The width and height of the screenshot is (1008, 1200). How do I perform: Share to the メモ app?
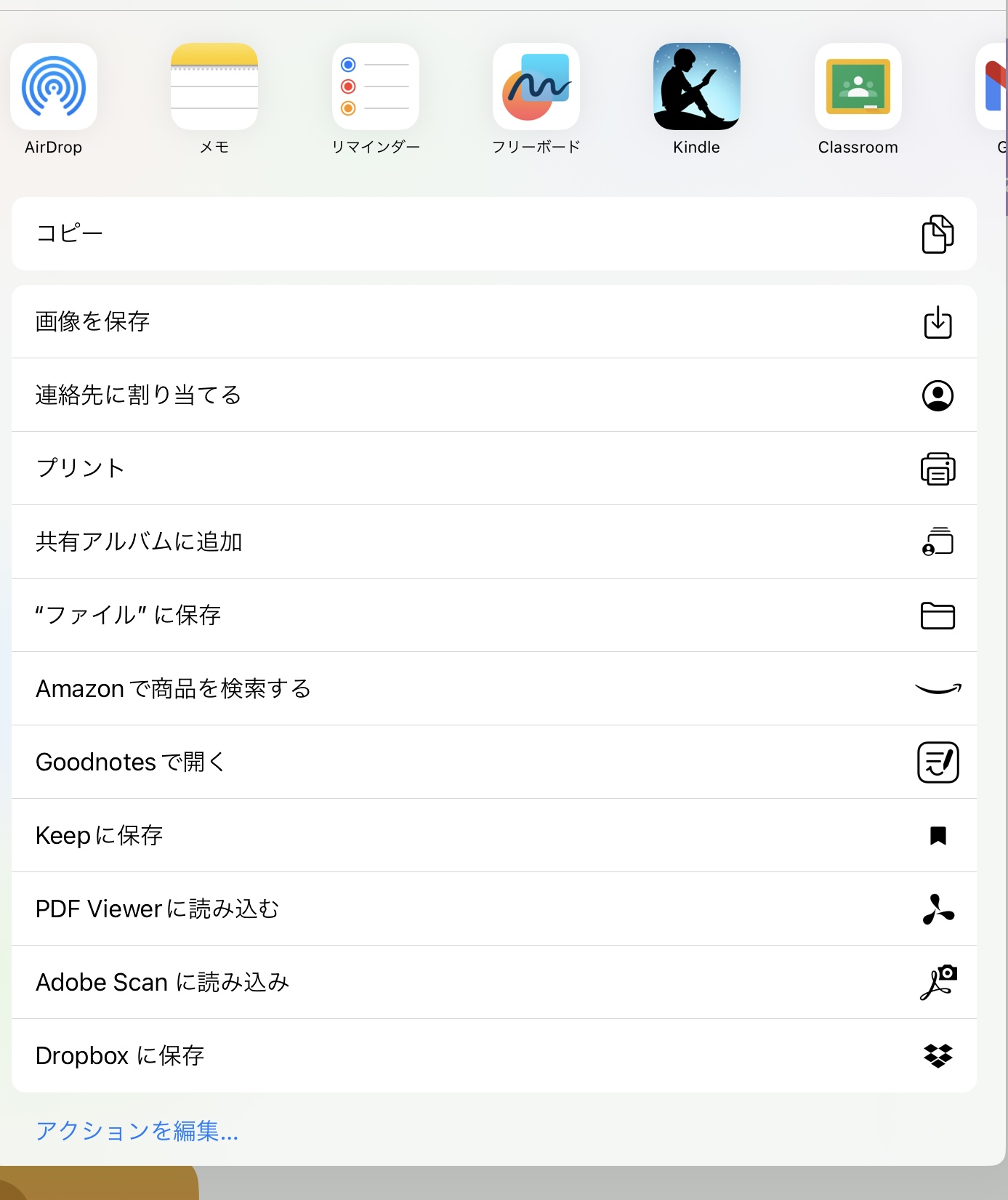(214, 87)
